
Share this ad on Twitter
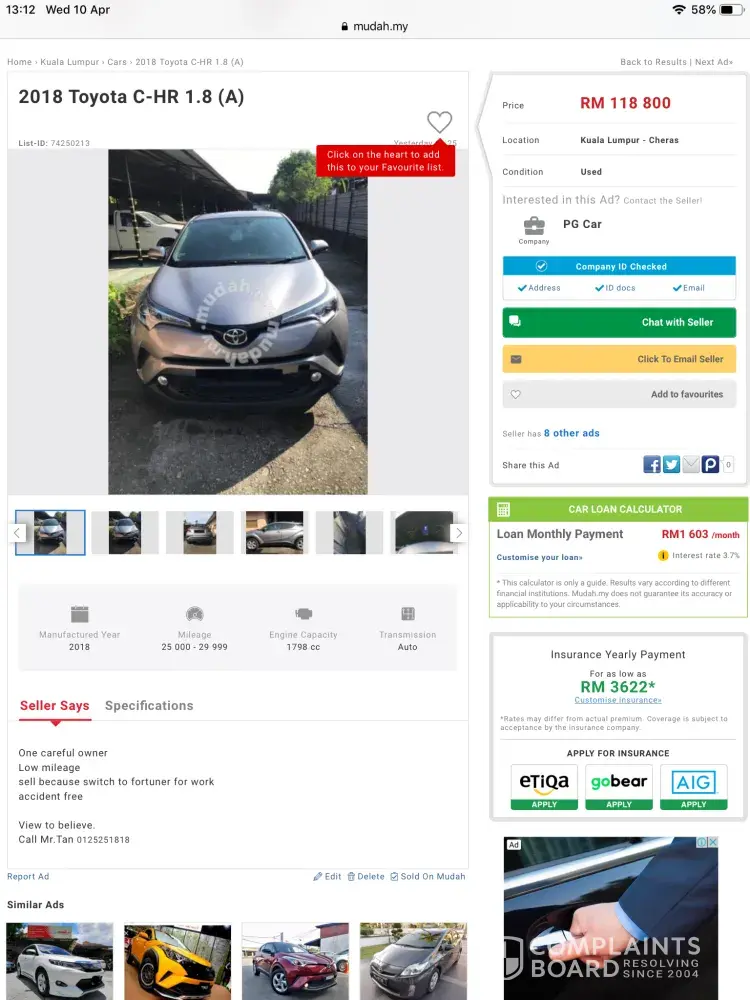click(x=671, y=464)
